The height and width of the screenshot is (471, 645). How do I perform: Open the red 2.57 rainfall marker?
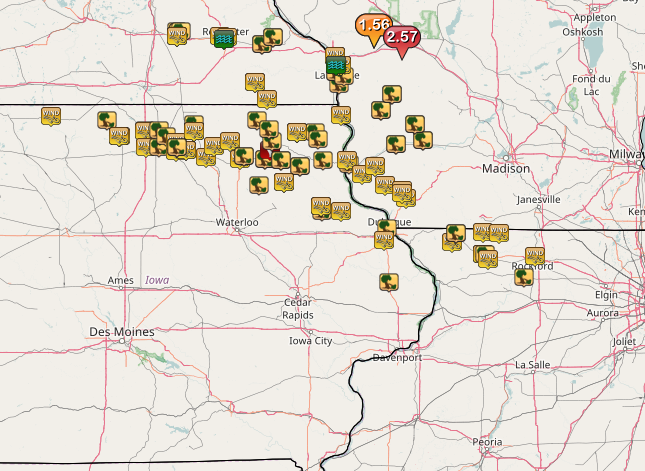pyautogui.click(x=403, y=38)
